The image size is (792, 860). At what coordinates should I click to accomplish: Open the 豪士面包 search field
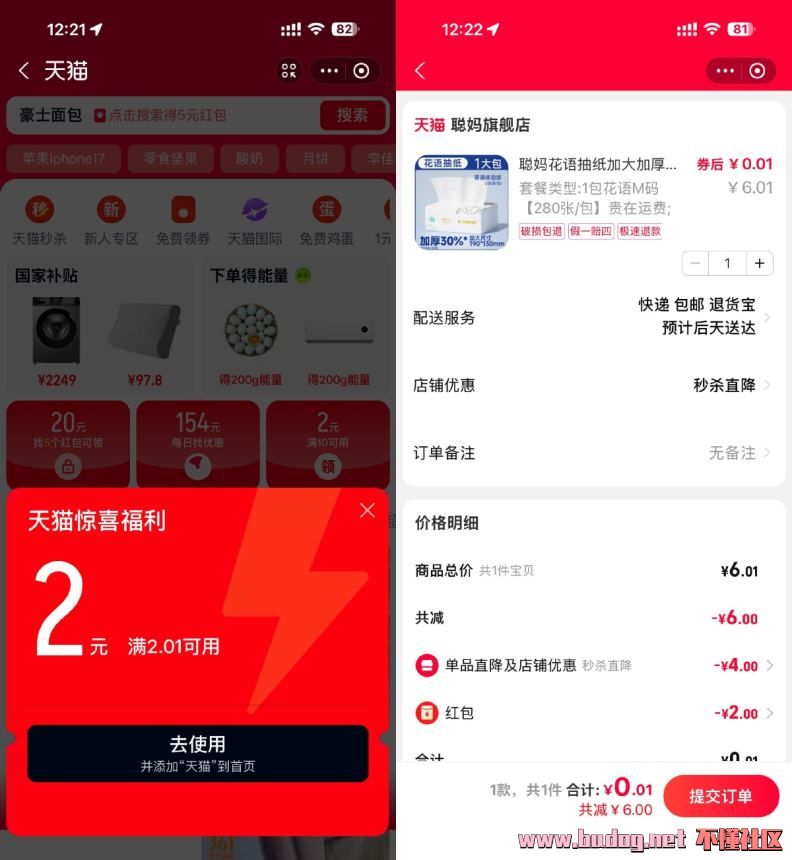coord(160,115)
